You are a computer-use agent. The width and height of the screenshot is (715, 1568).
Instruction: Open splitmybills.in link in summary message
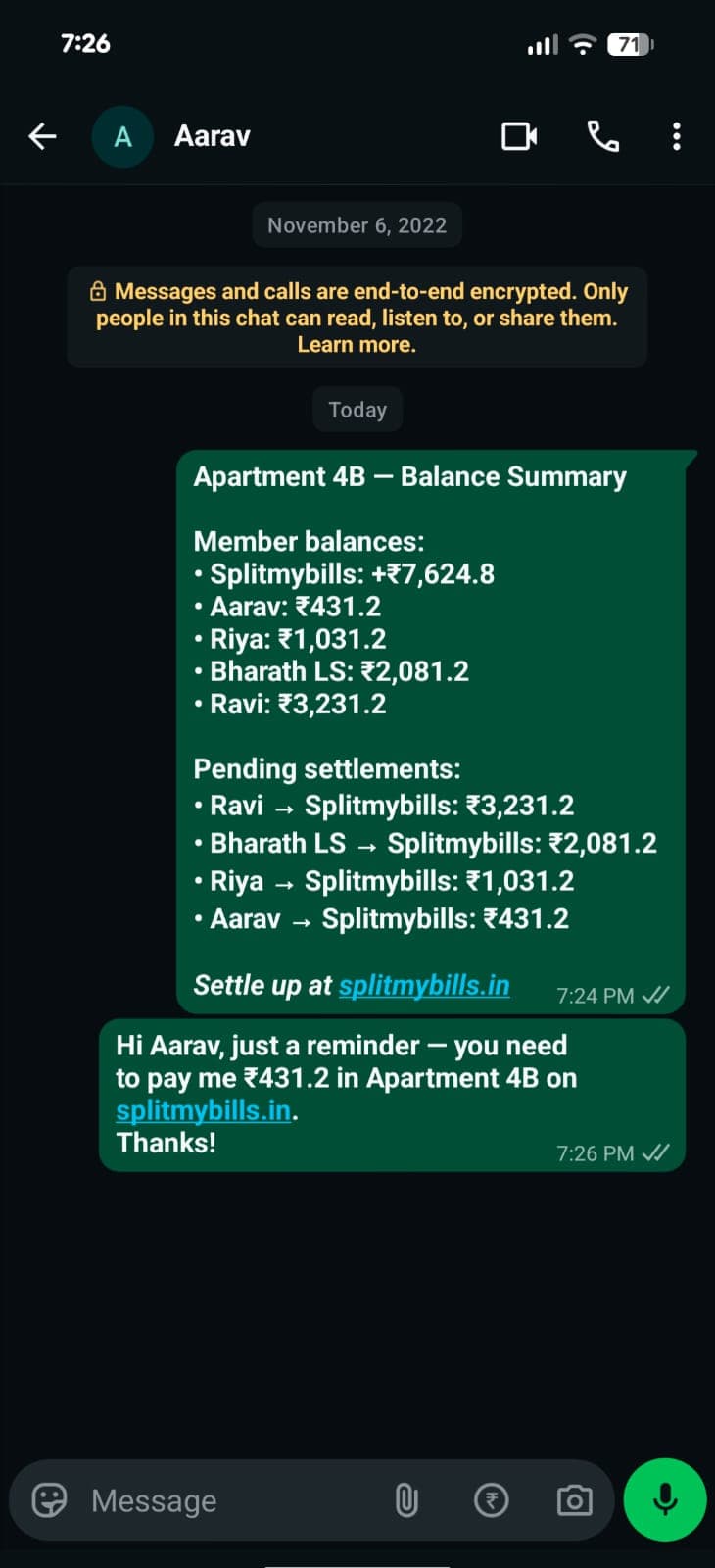[x=423, y=985]
